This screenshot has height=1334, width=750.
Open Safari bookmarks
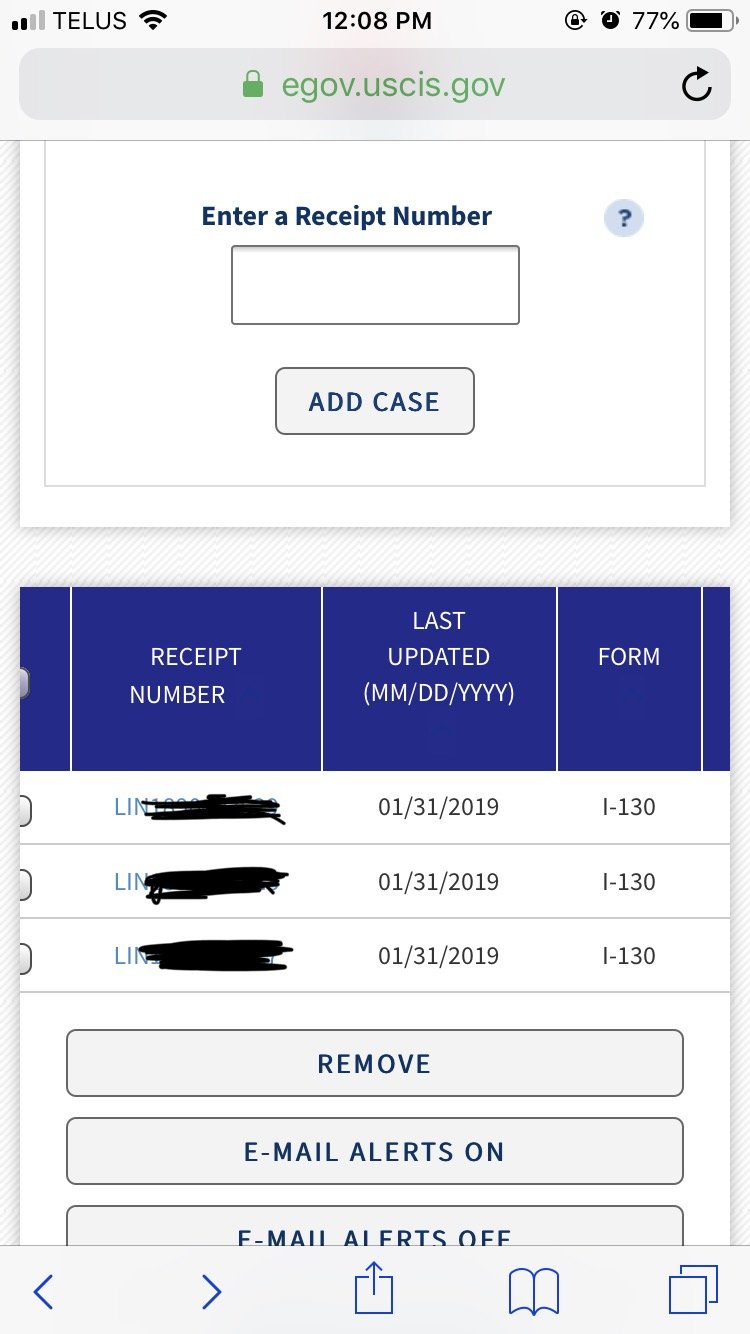click(534, 1292)
